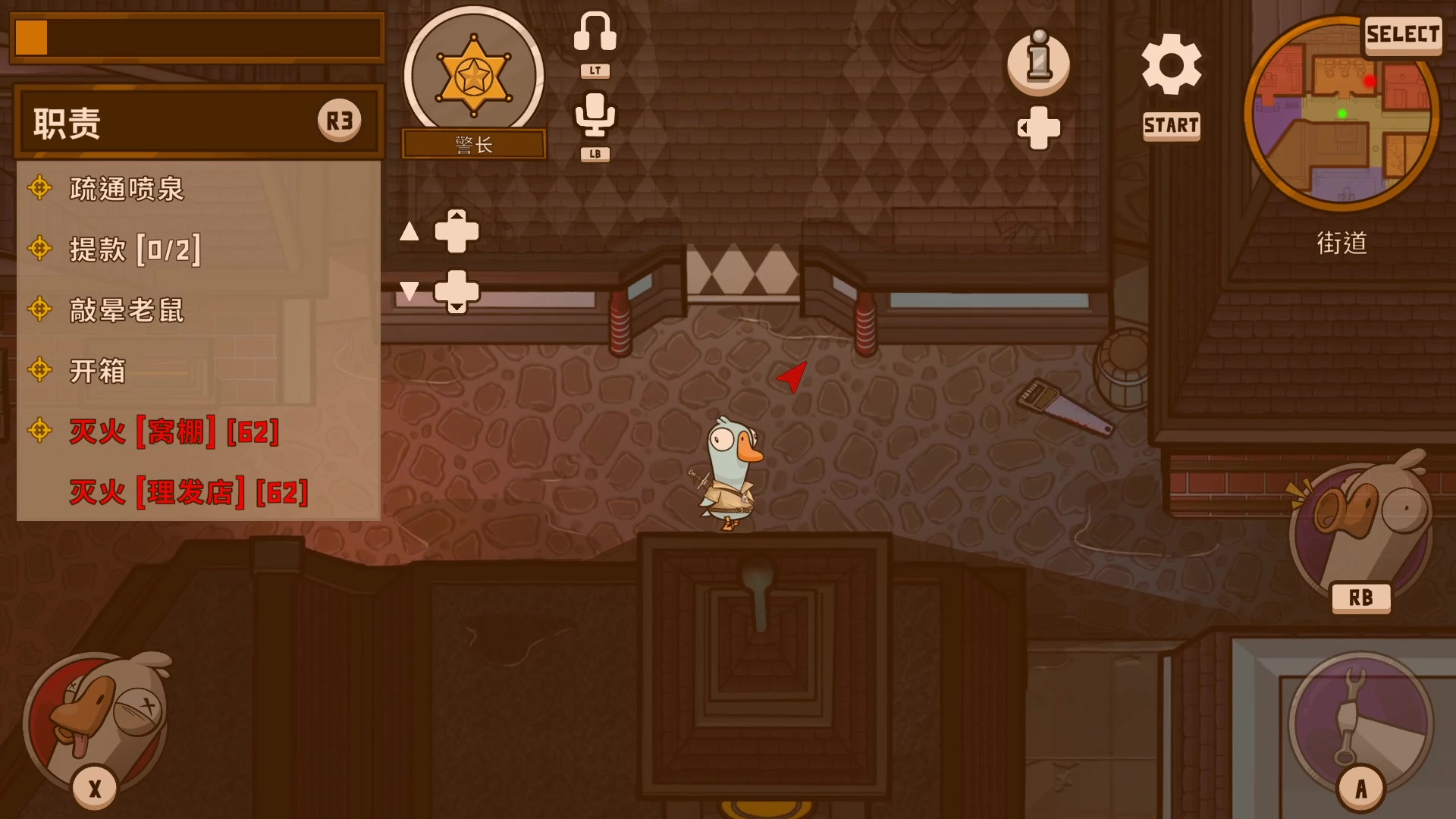Tap the info pawn icon
The image size is (1456, 819).
pos(1038,62)
